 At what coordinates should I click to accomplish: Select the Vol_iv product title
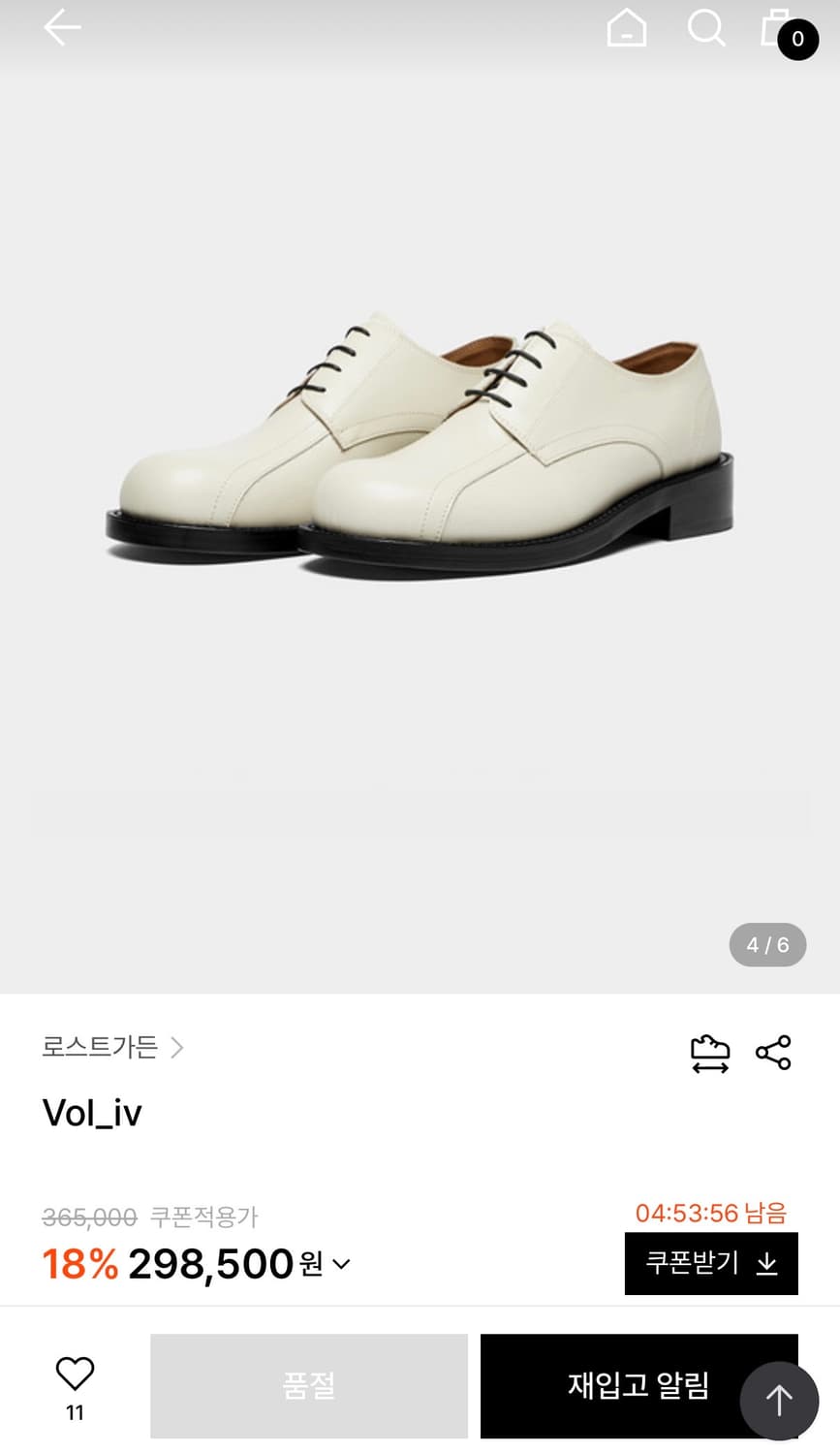click(91, 1113)
